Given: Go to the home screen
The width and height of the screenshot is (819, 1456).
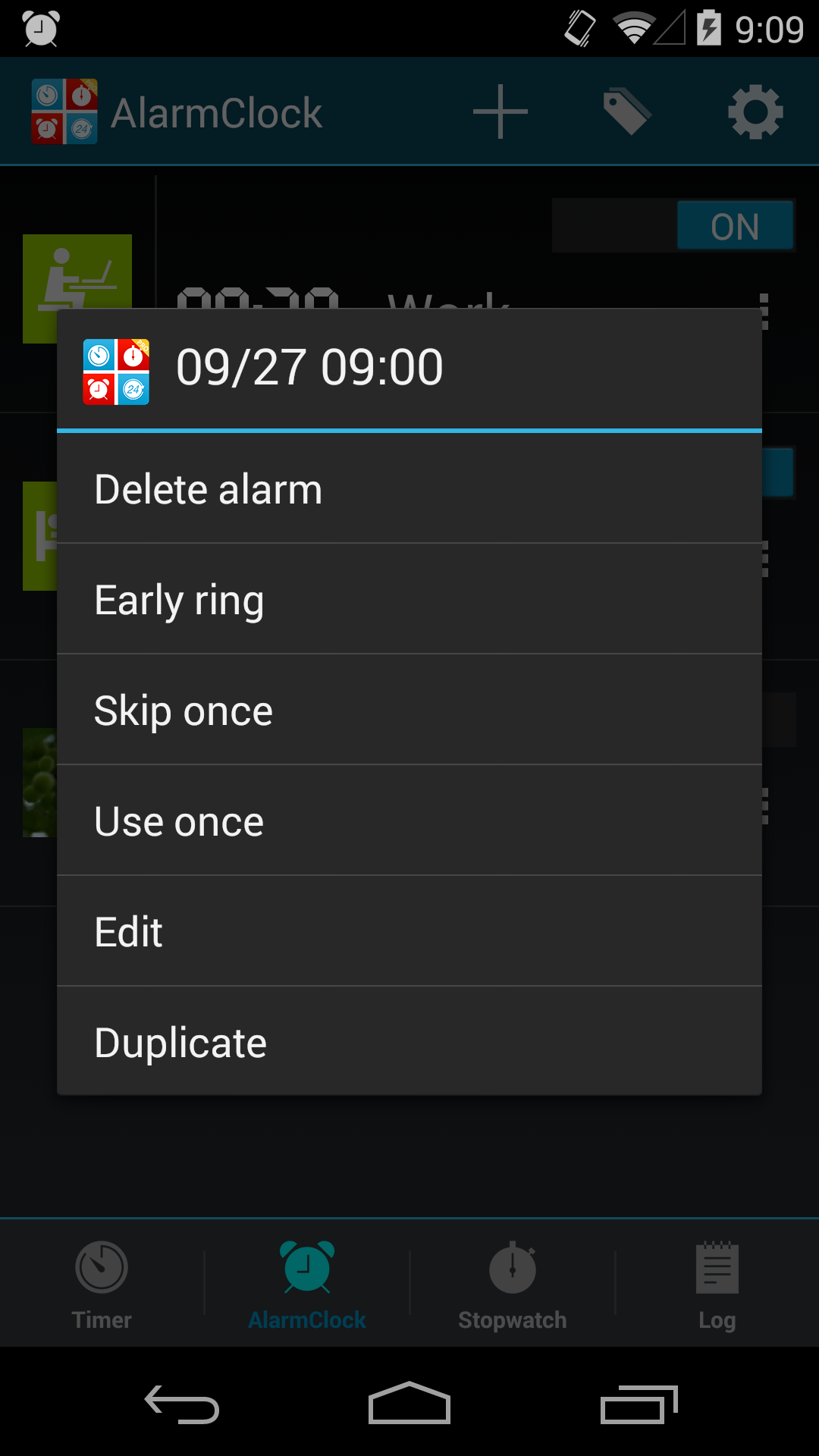Looking at the screenshot, I should [x=409, y=1404].
